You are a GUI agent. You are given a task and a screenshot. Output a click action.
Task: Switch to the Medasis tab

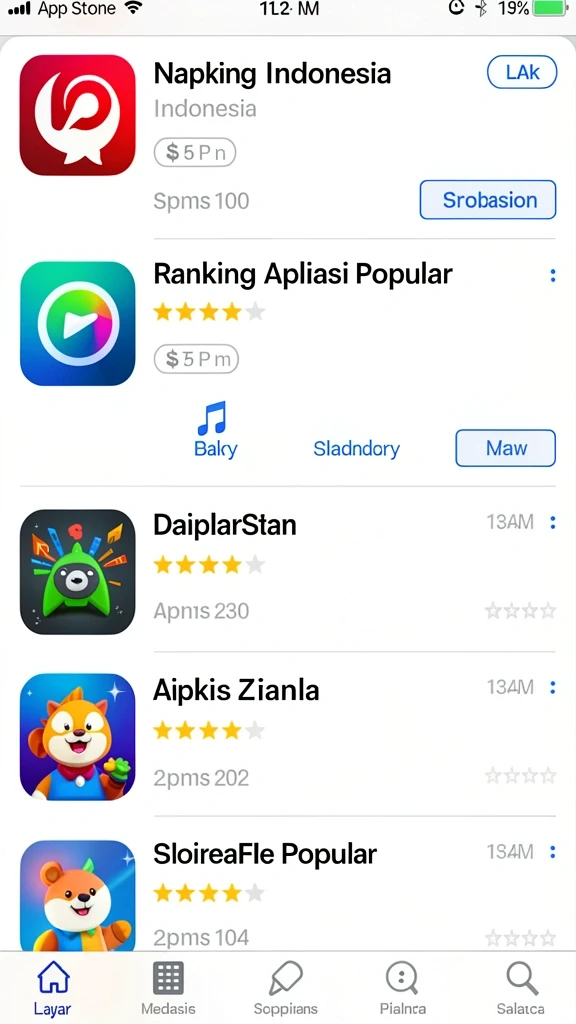[x=168, y=987]
